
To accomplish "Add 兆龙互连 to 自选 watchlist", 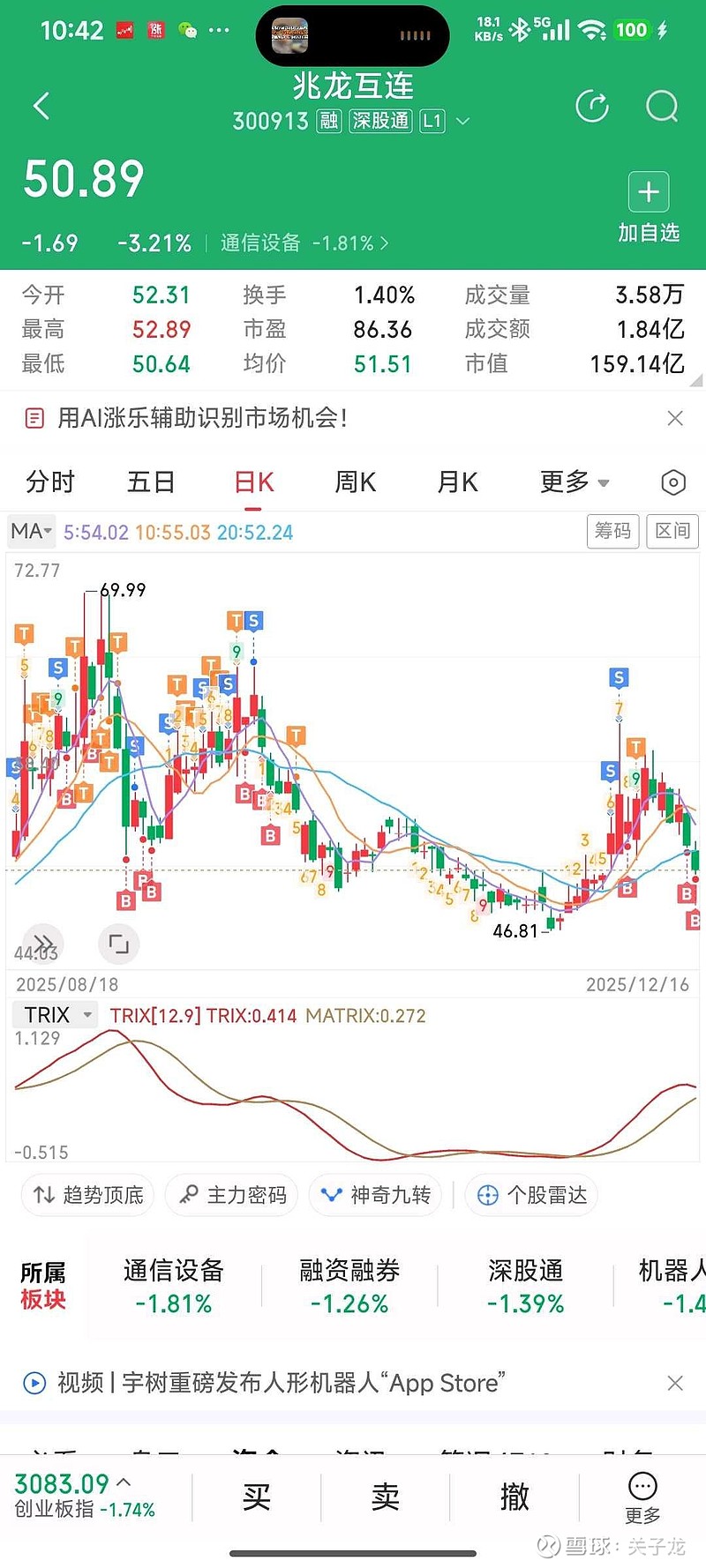I will 649,207.
